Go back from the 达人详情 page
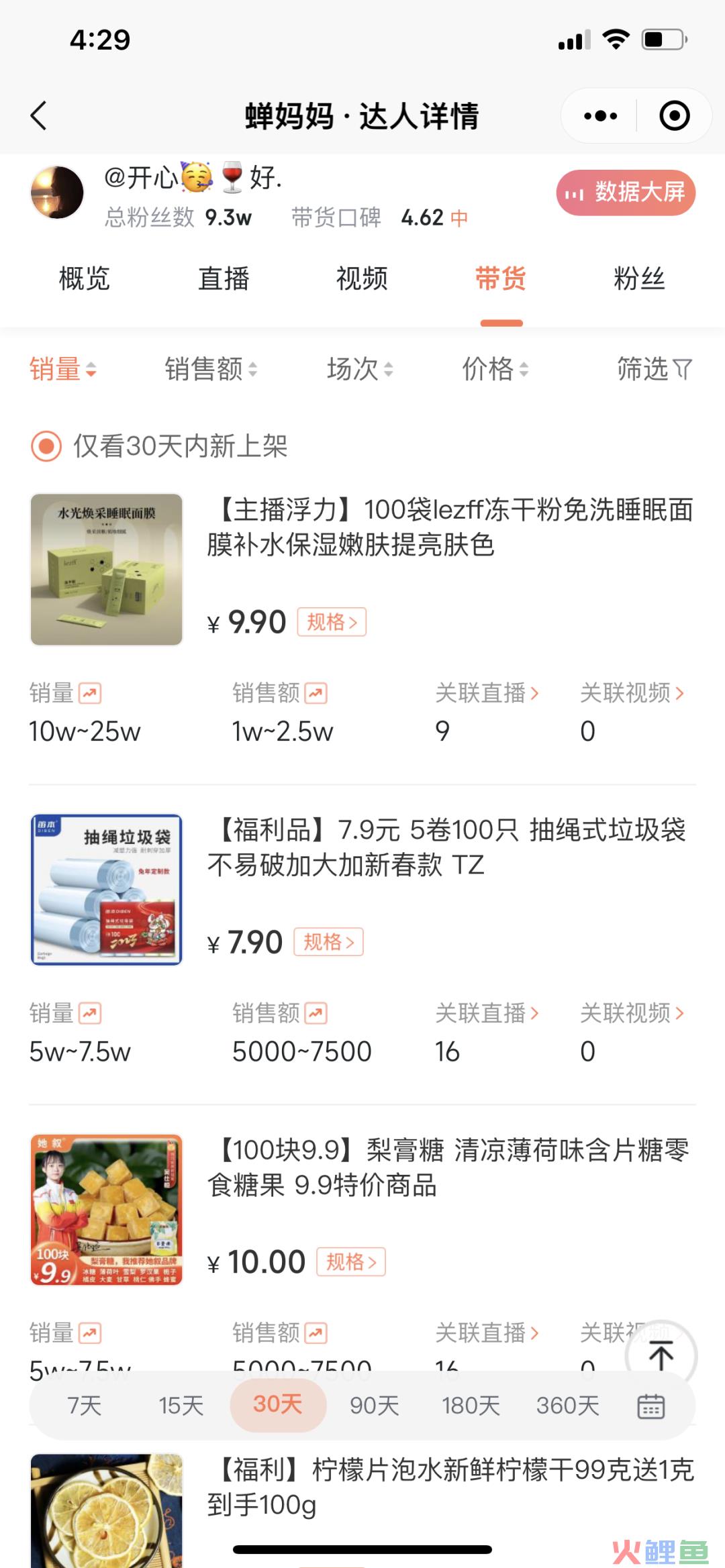 click(x=39, y=115)
